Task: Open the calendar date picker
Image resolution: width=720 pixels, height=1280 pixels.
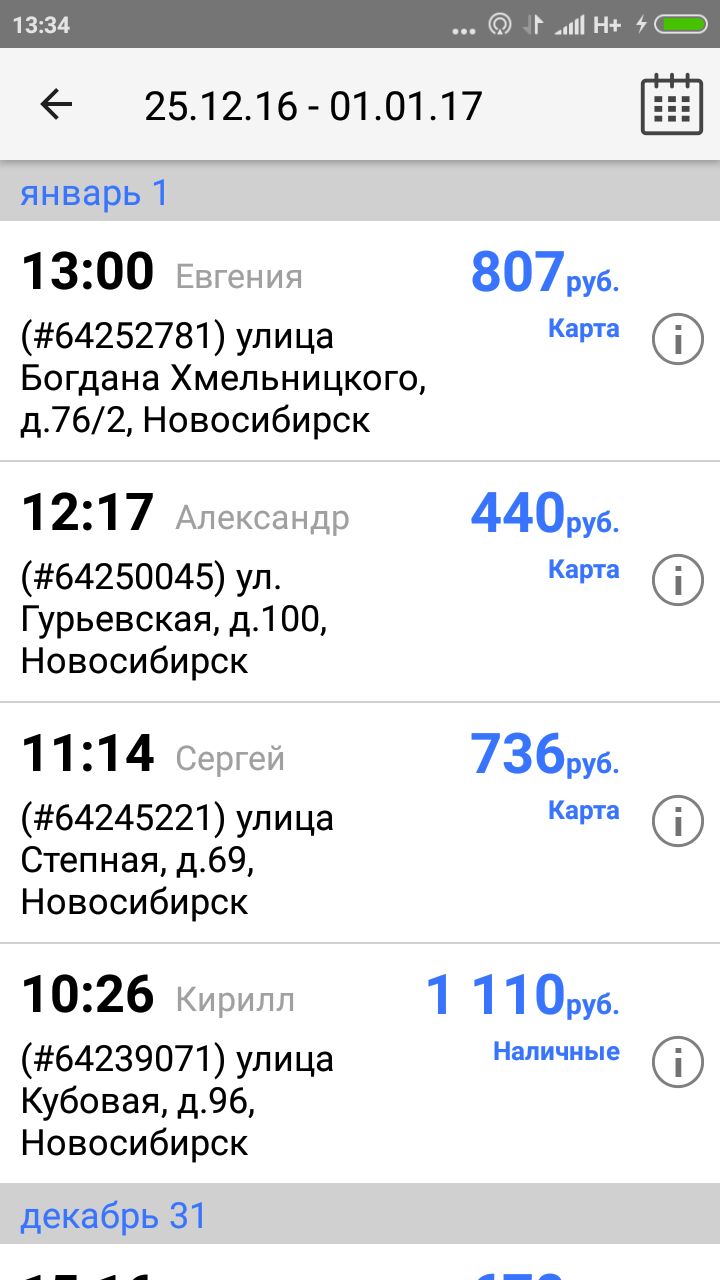Action: [x=672, y=104]
